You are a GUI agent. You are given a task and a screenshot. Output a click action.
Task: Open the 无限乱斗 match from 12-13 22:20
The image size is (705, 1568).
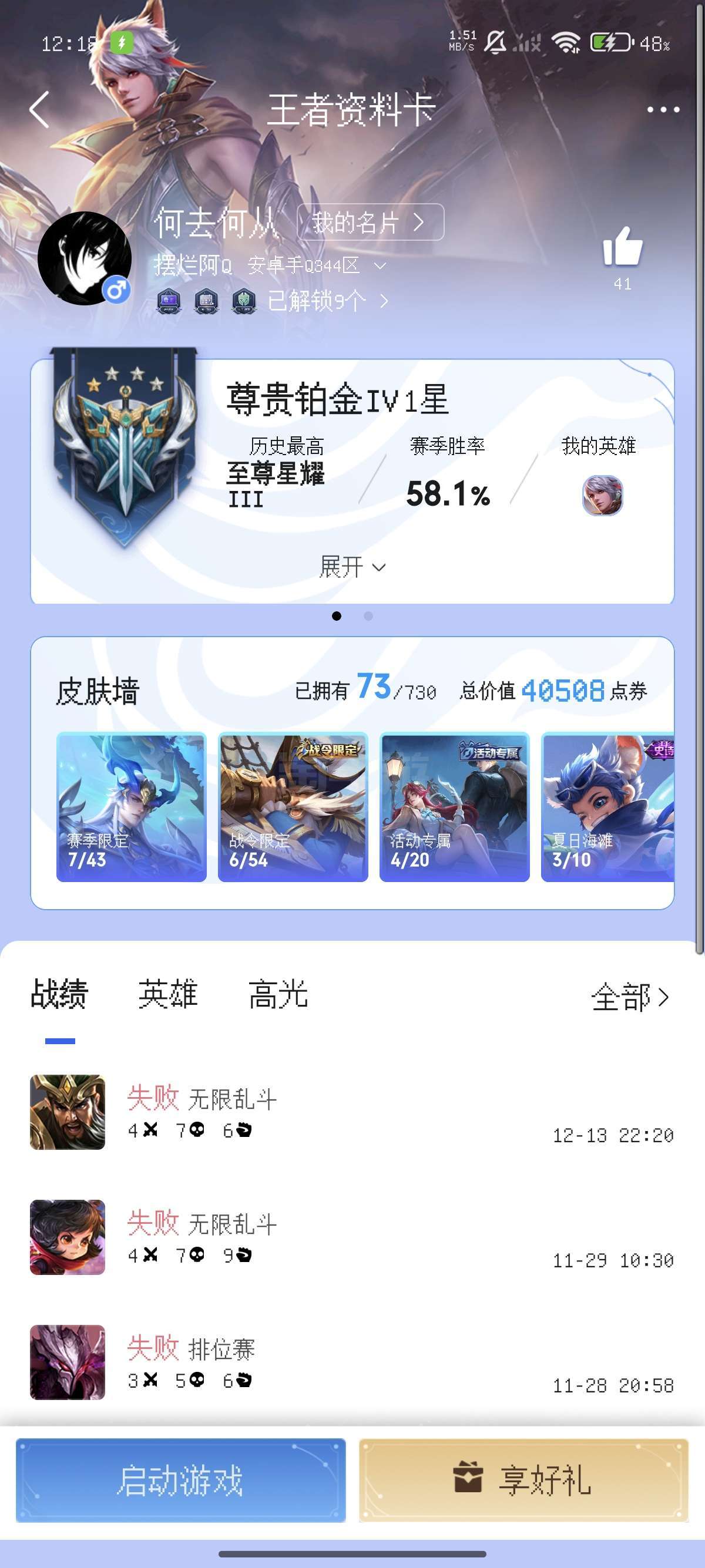[x=352, y=1113]
